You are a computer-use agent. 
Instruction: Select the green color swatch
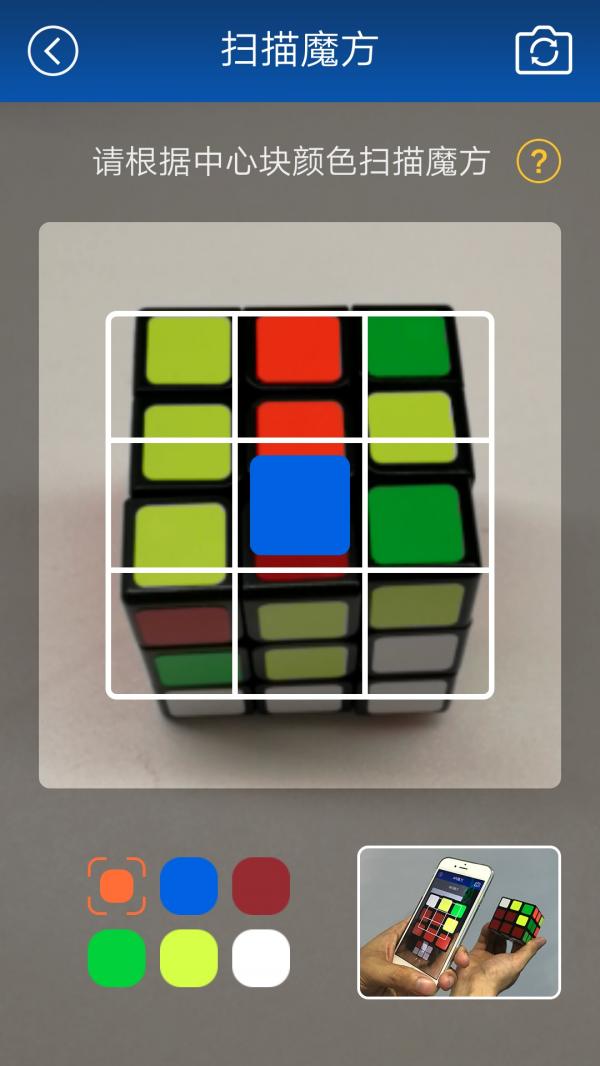pos(117,958)
